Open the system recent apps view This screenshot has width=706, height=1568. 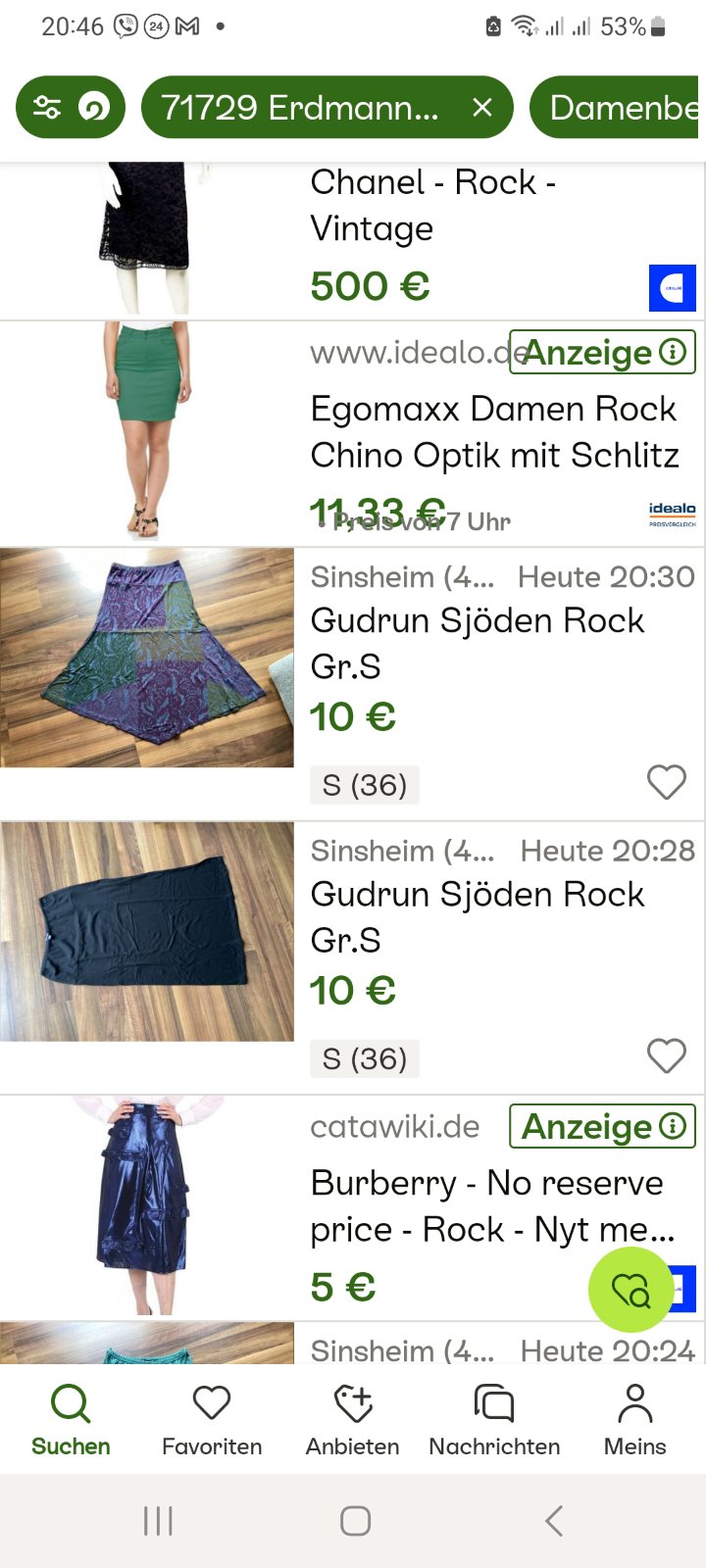coord(158,1521)
